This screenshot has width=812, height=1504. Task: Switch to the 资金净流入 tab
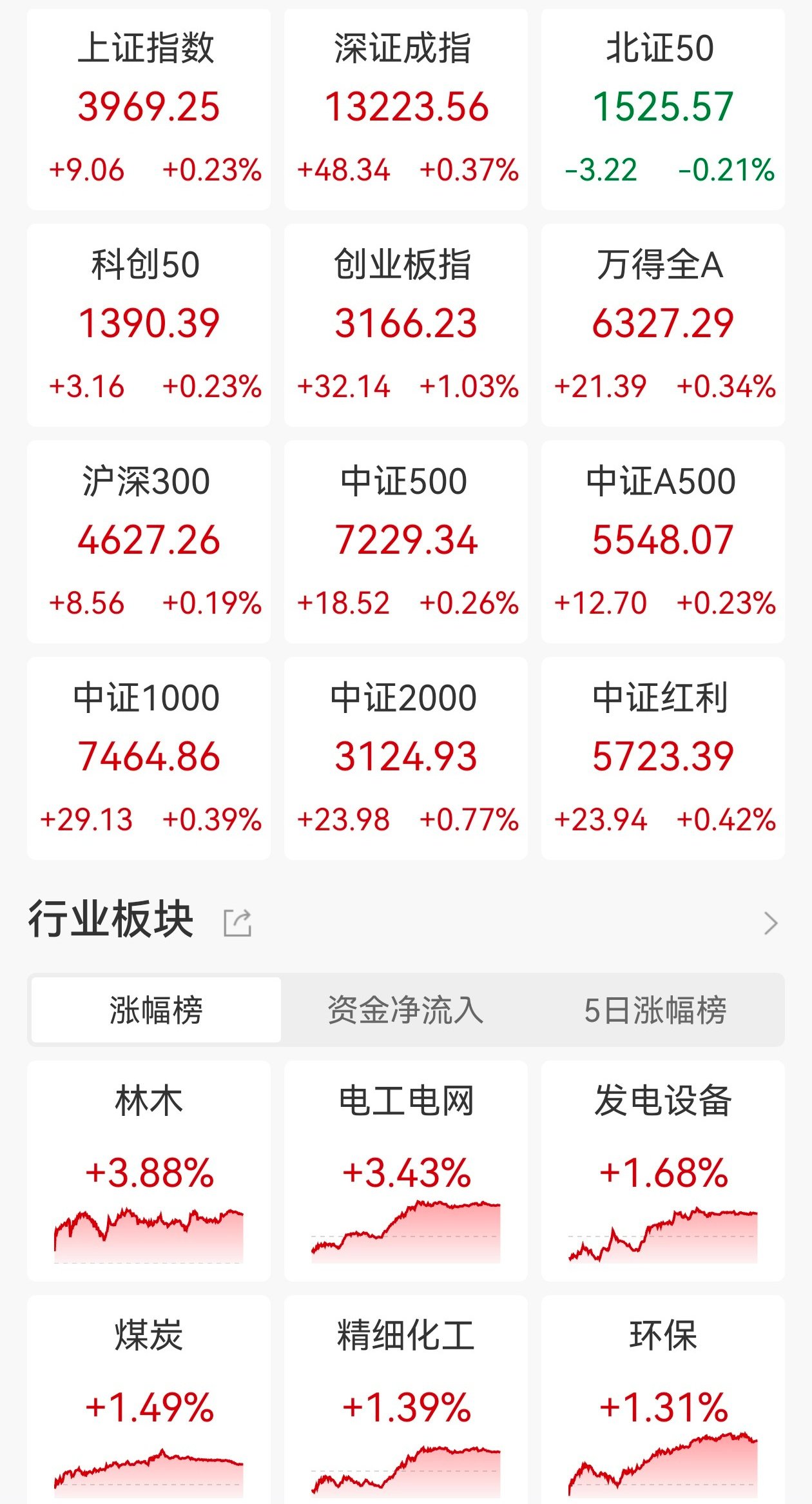pyautogui.click(x=405, y=1010)
